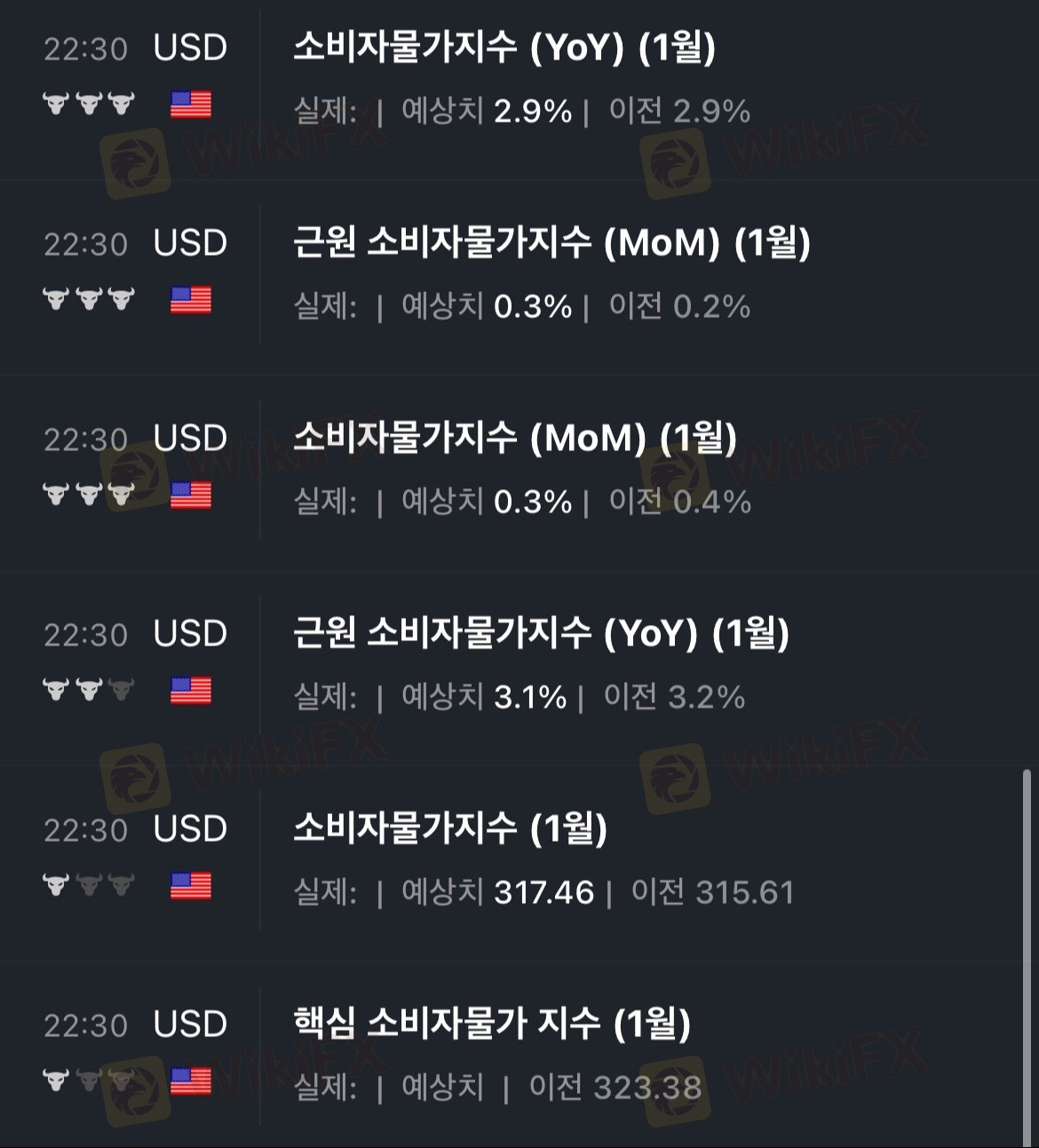View details for 소비자물가지수 (MoM) (1월)
The height and width of the screenshot is (1148, 1039).
[x=514, y=439]
